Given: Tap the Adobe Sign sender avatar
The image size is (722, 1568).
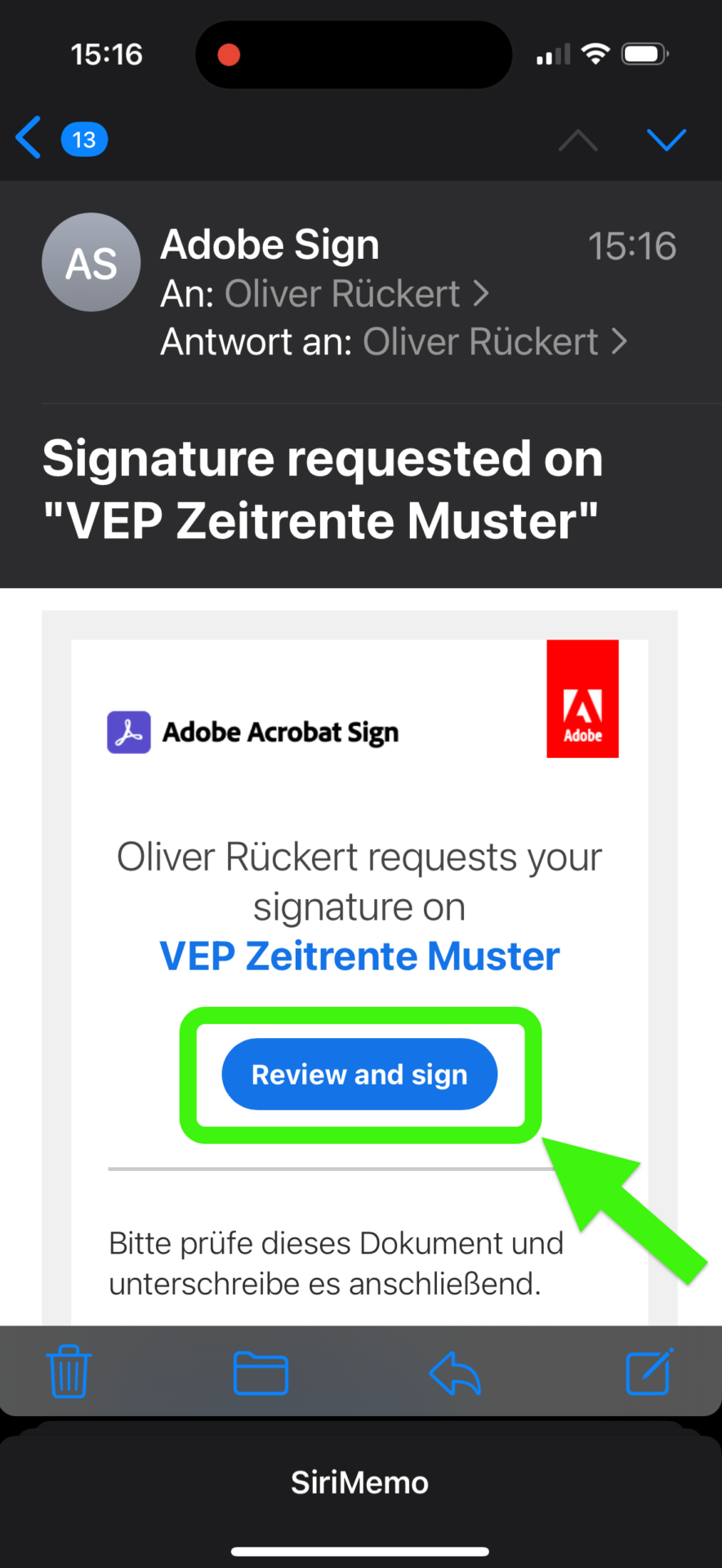Looking at the screenshot, I should point(91,262).
